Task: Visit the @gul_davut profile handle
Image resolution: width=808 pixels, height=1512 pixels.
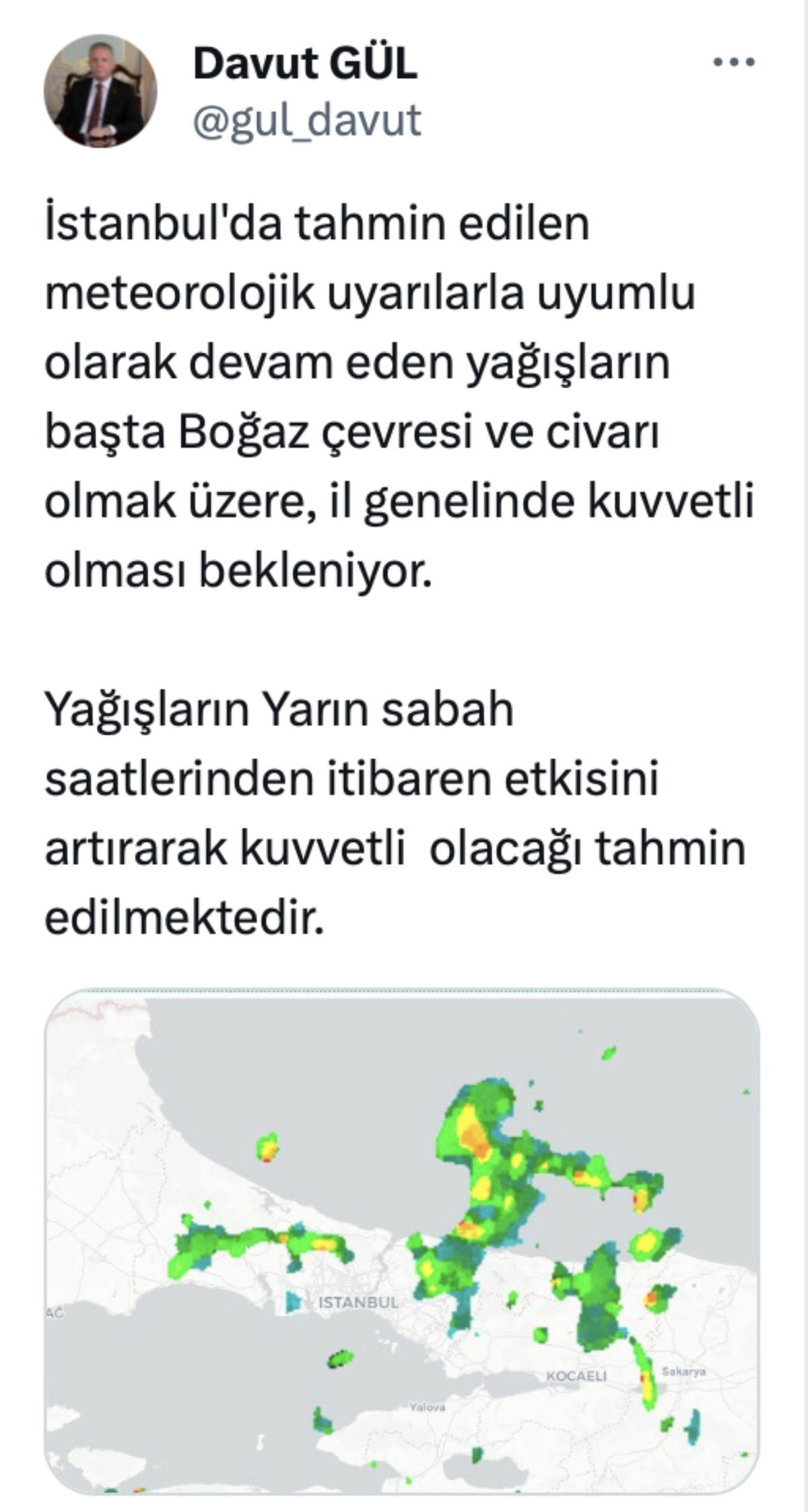Action: click(x=307, y=121)
